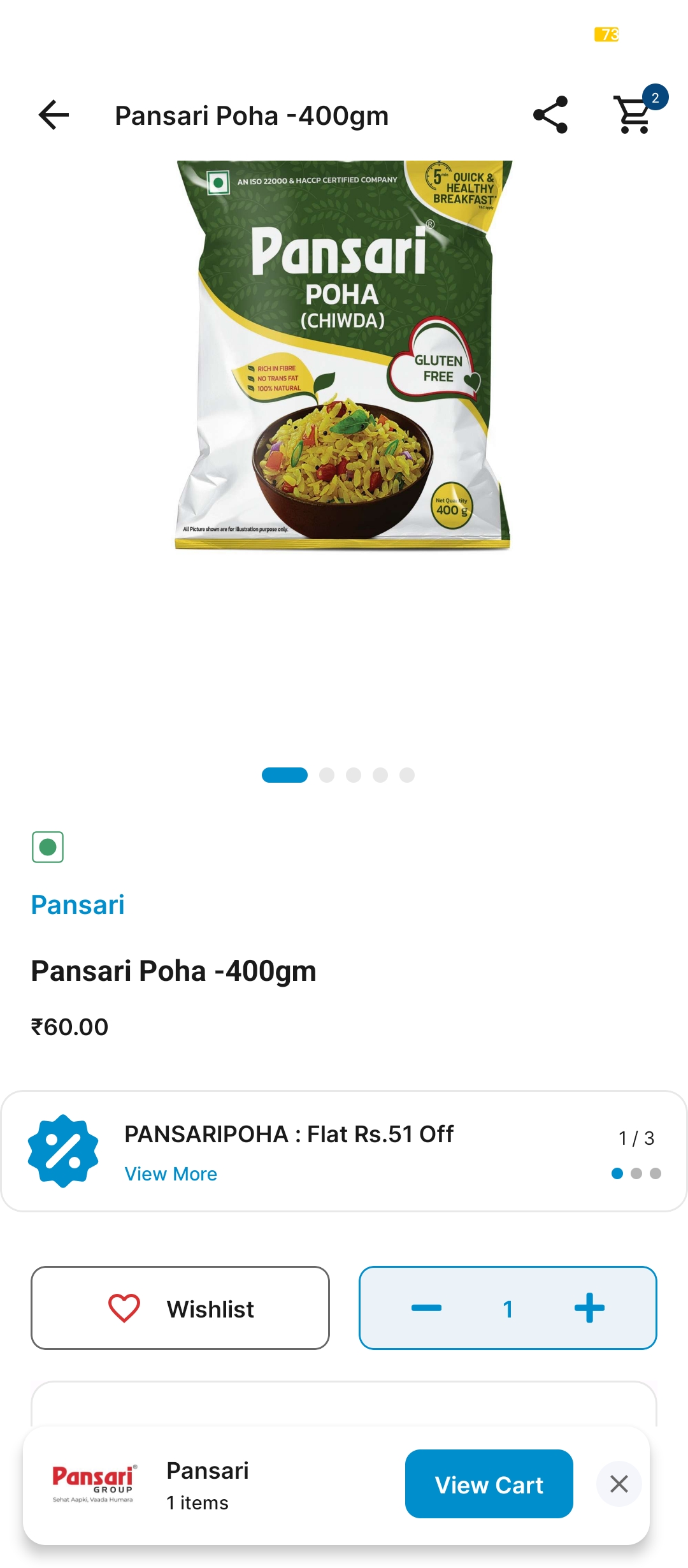This screenshot has width=688, height=1568.
Task: Add Pansari Poha to Wishlist
Action: point(180,1308)
